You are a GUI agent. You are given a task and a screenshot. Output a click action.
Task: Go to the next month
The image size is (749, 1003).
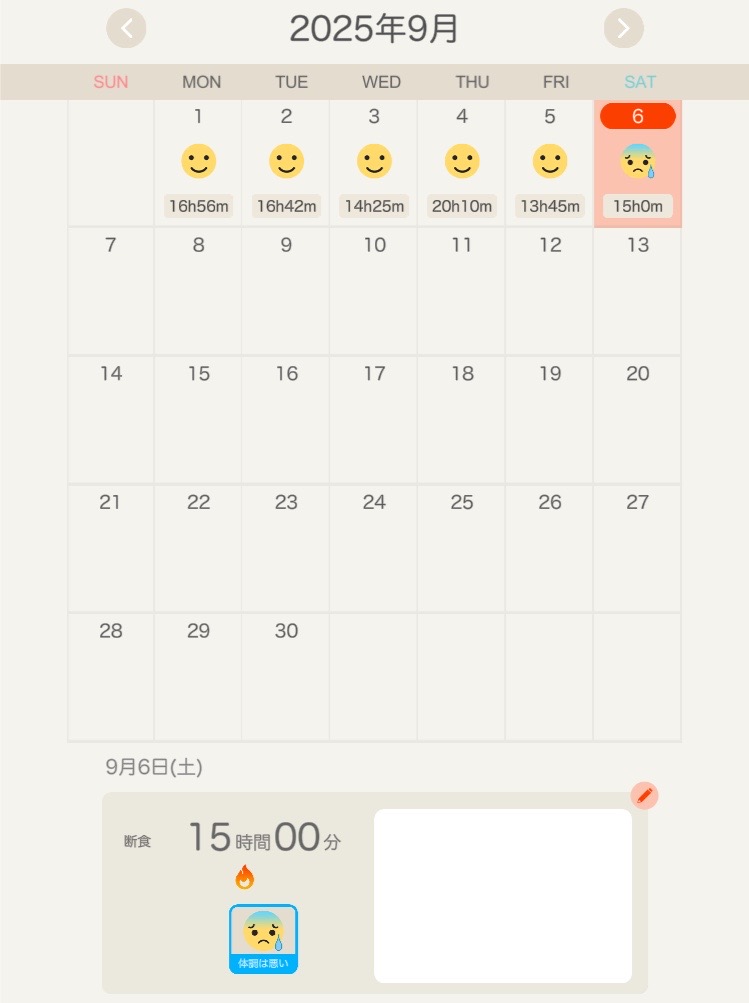[623, 29]
